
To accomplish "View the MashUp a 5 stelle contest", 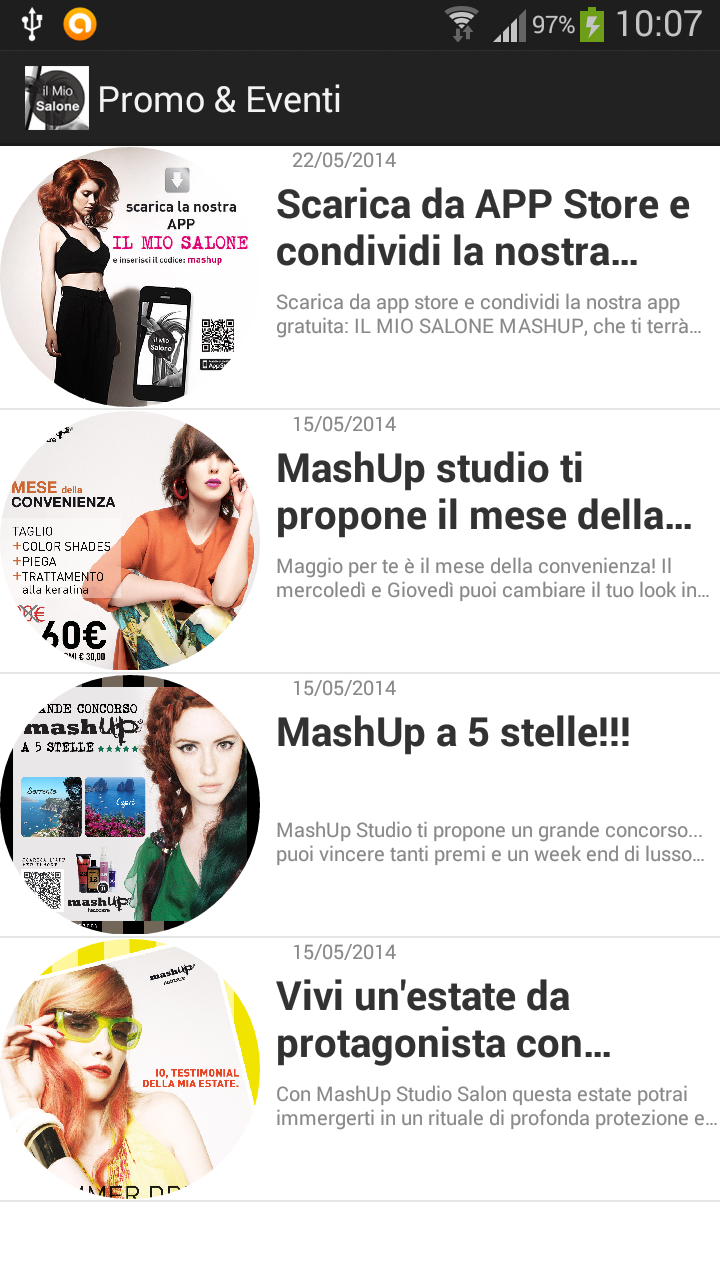I will (453, 733).
